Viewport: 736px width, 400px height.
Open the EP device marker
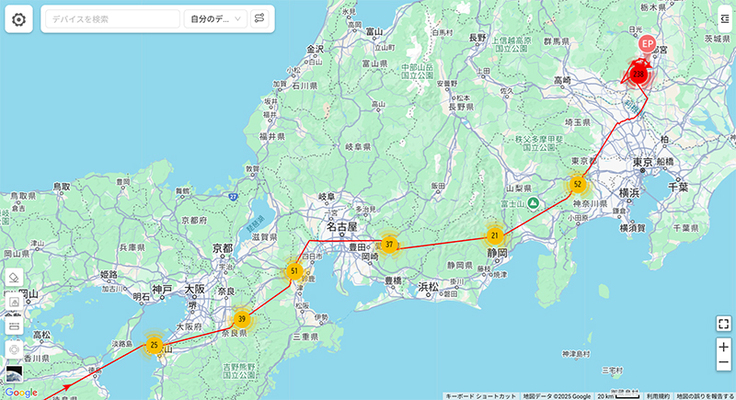(647, 44)
